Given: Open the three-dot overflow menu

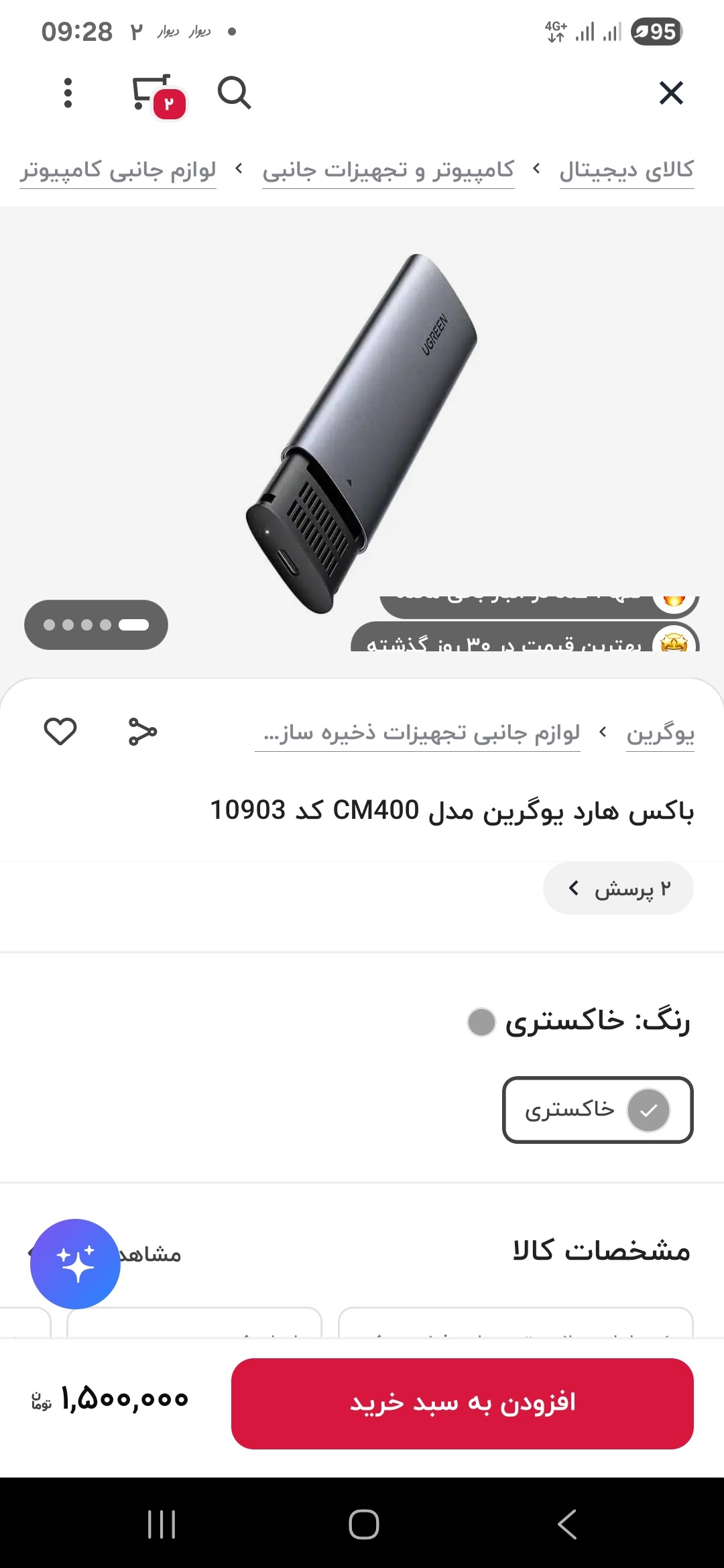Looking at the screenshot, I should 68,93.
